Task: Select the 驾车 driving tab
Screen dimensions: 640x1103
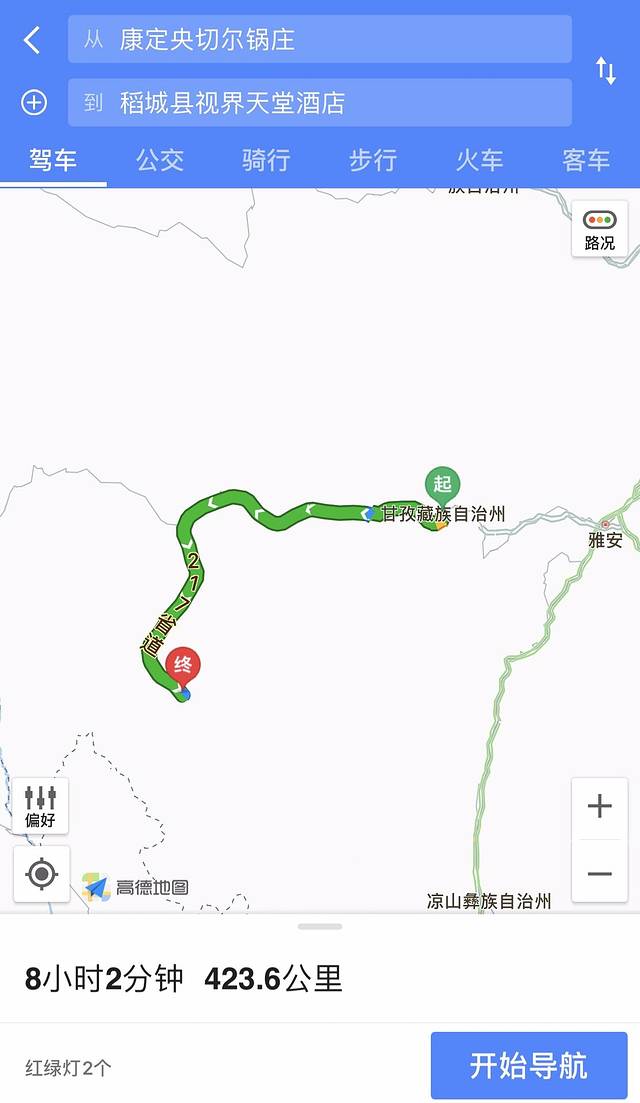Action: click(x=53, y=159)
